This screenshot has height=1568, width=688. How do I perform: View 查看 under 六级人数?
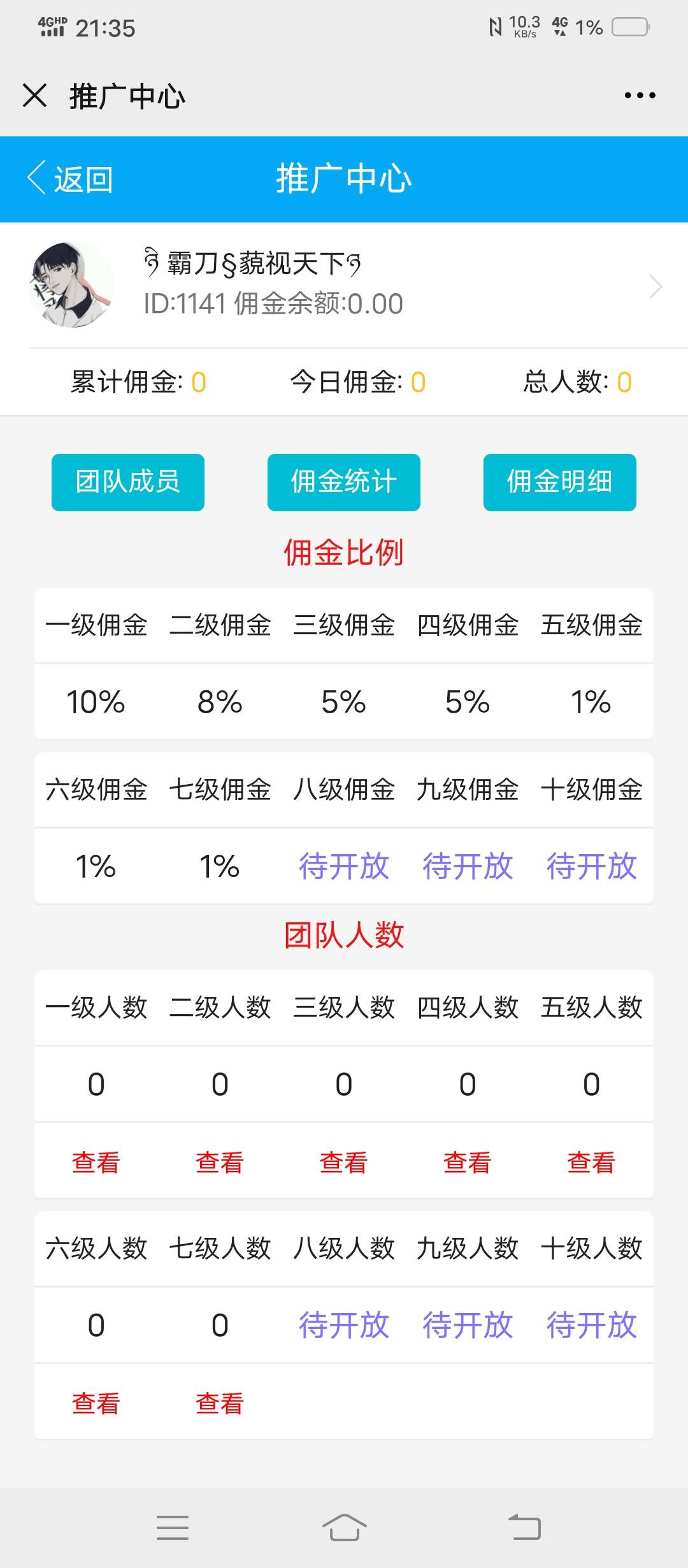coord(96,1403)
